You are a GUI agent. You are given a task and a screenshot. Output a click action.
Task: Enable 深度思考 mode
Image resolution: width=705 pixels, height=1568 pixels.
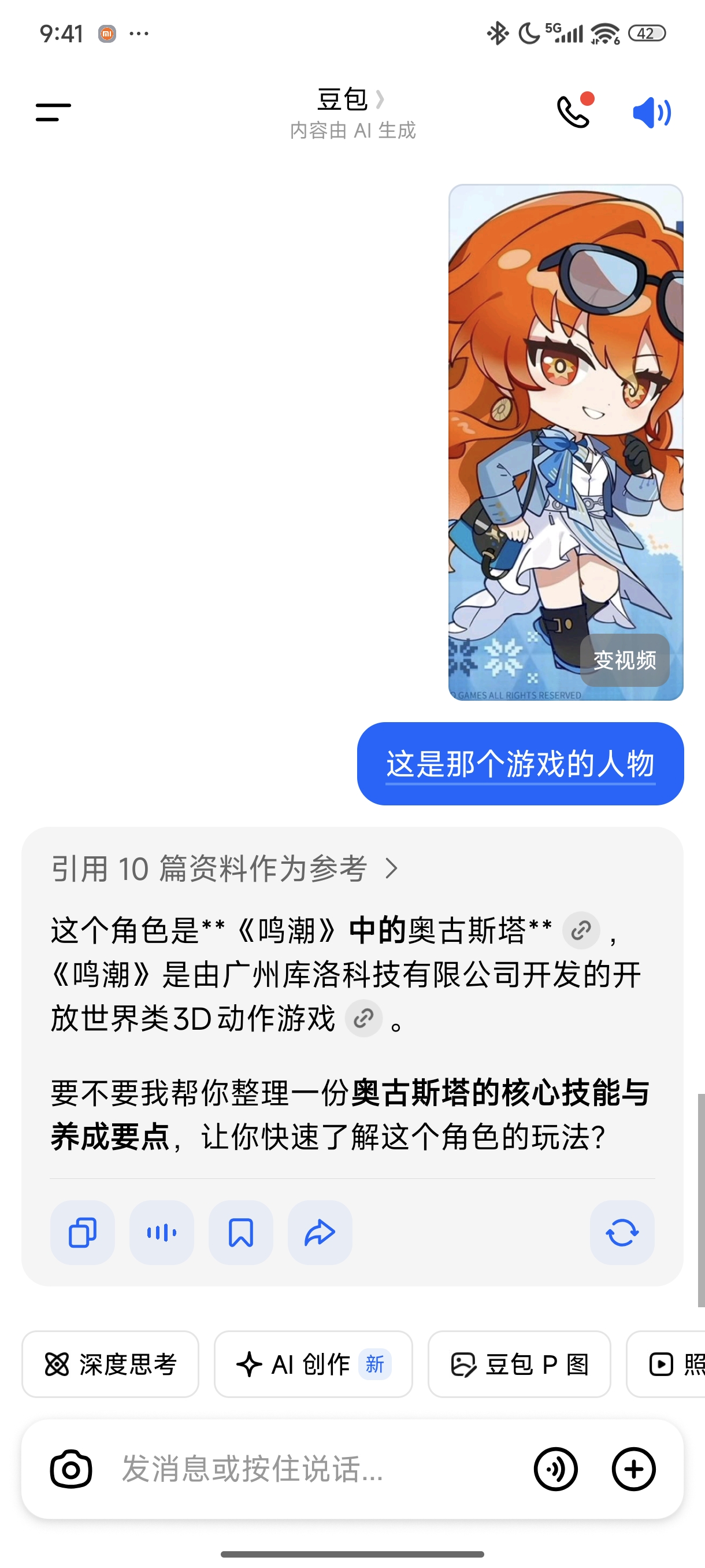pyautogui.click(x=111, y=1364)
